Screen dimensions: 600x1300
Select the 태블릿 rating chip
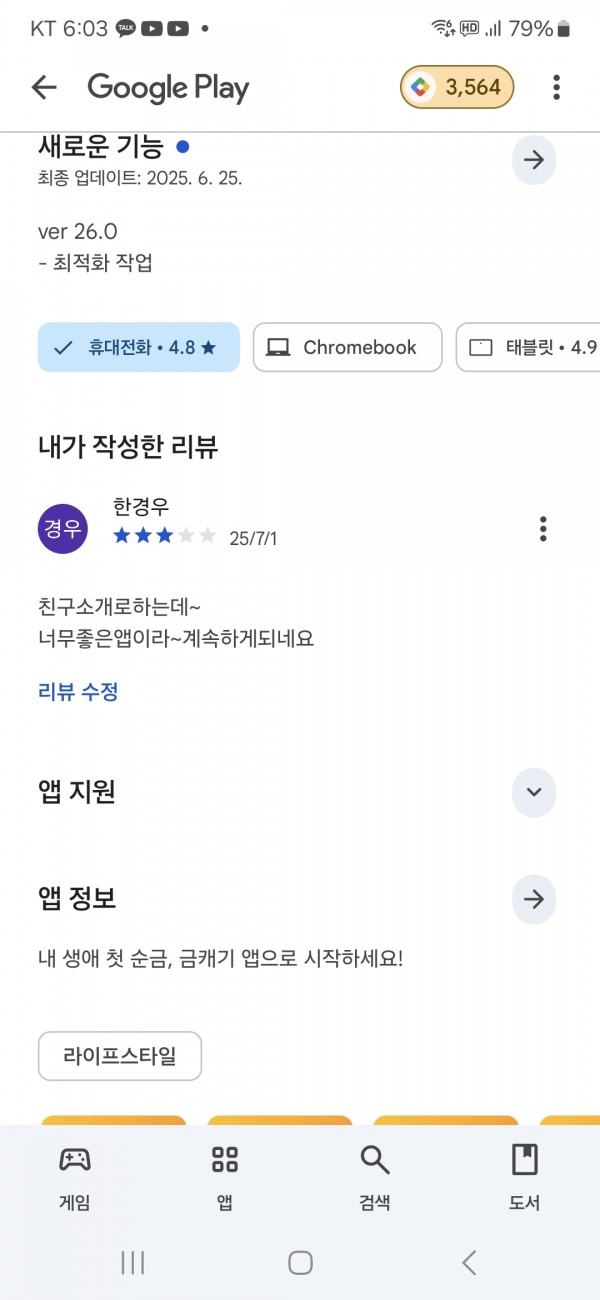(528, 347)
